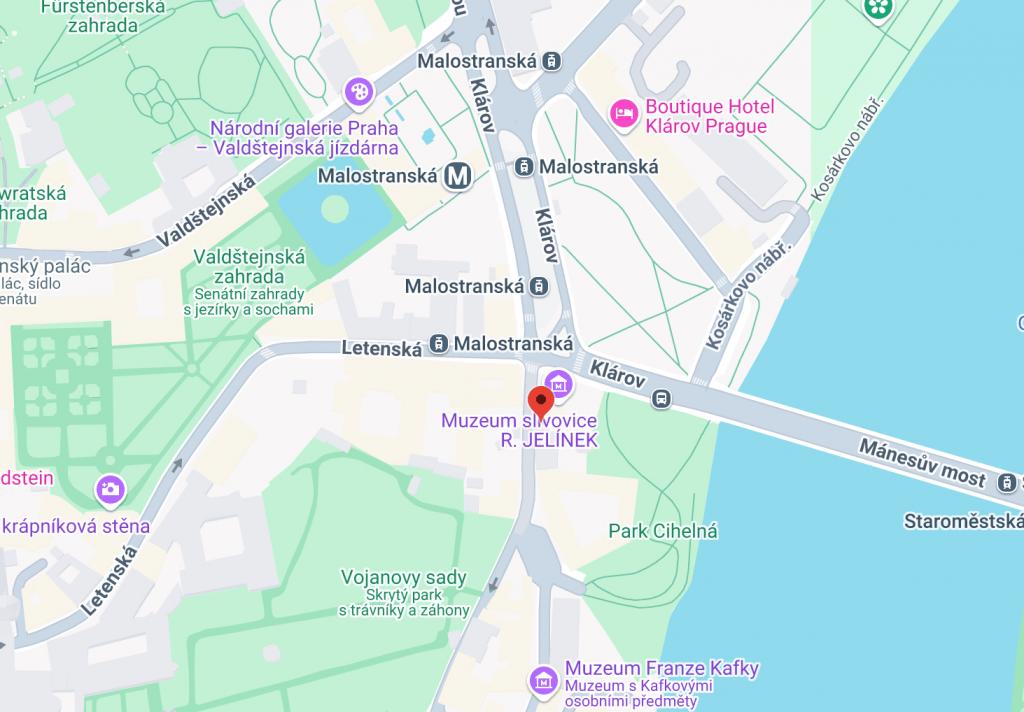The height and width of the screenshot is (712, 1024).
Task: Tap the Letenská Malostranská tram stop icon
Action: click(x=438, y=344)
